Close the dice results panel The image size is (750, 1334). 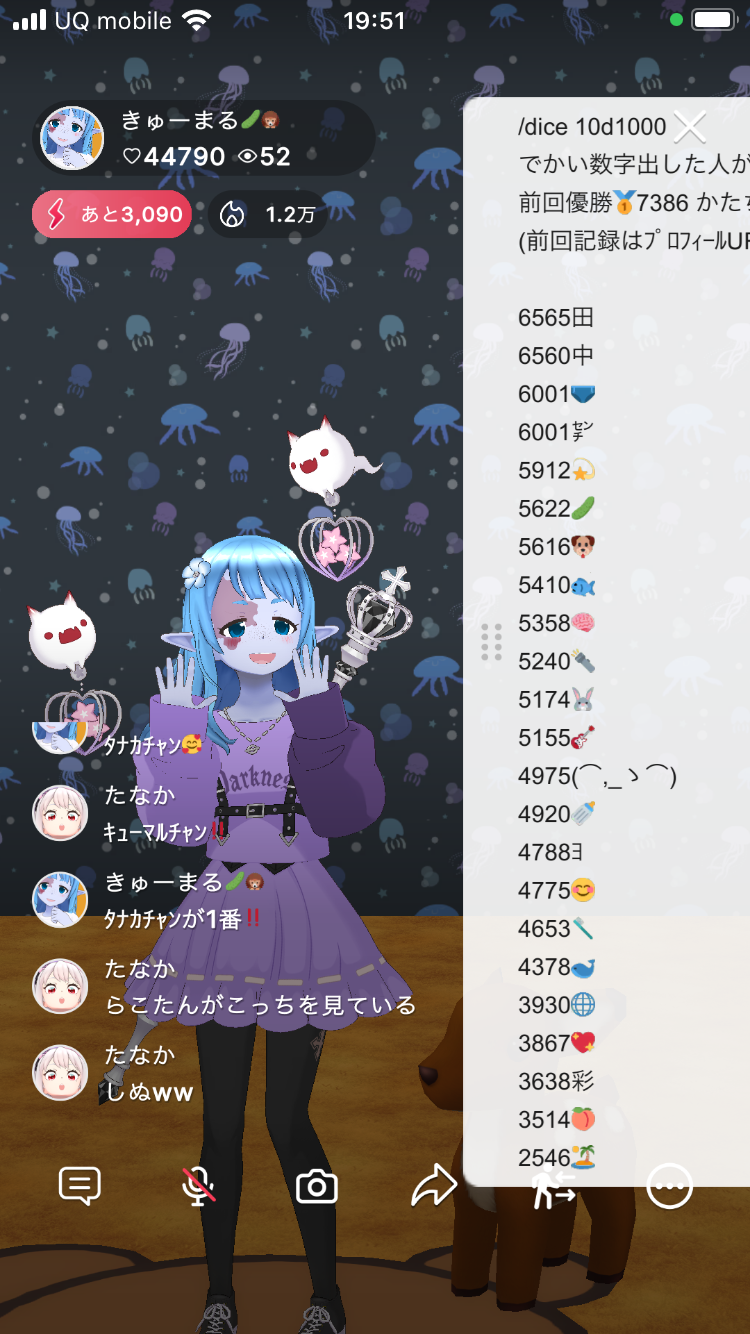click(x=690, y=127)
